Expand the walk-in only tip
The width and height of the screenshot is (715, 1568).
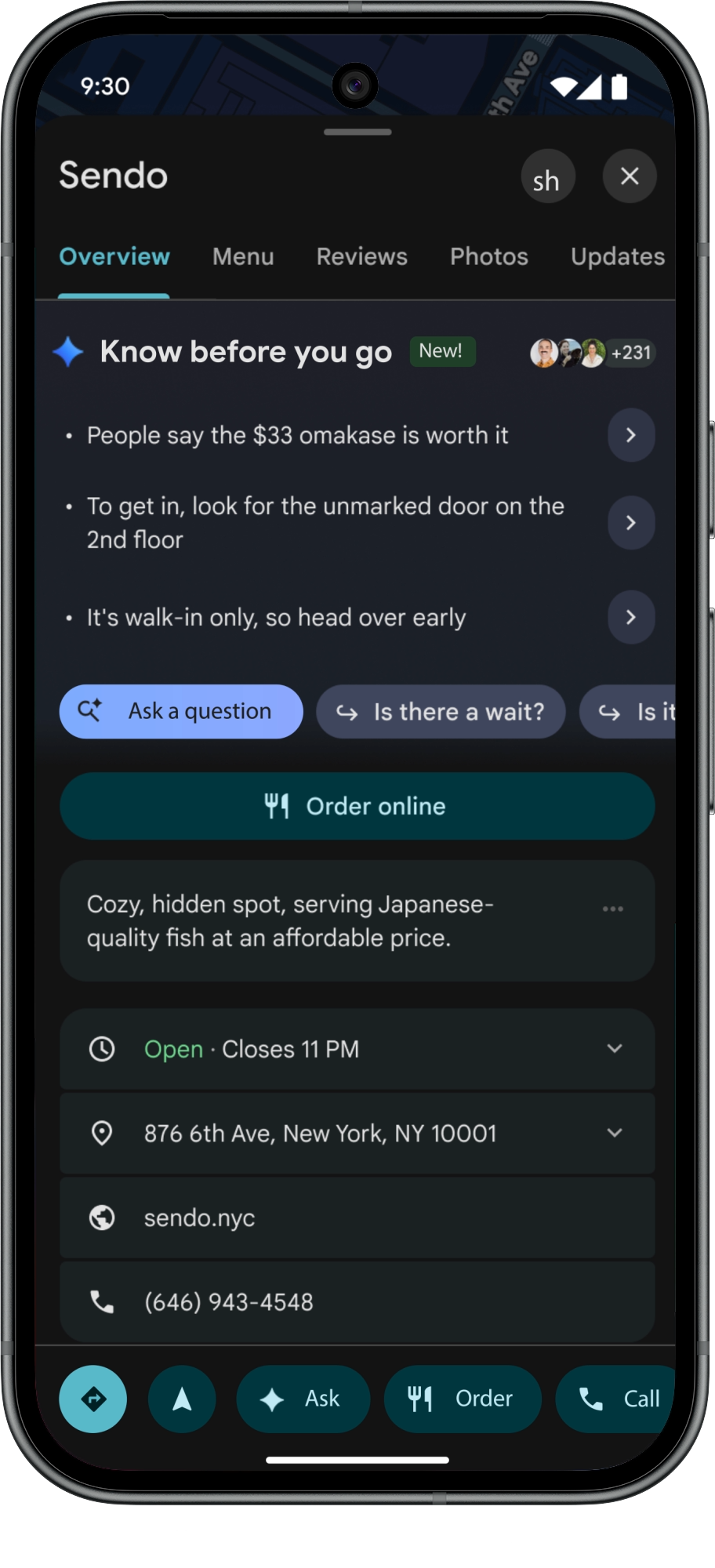coord(630,618)
